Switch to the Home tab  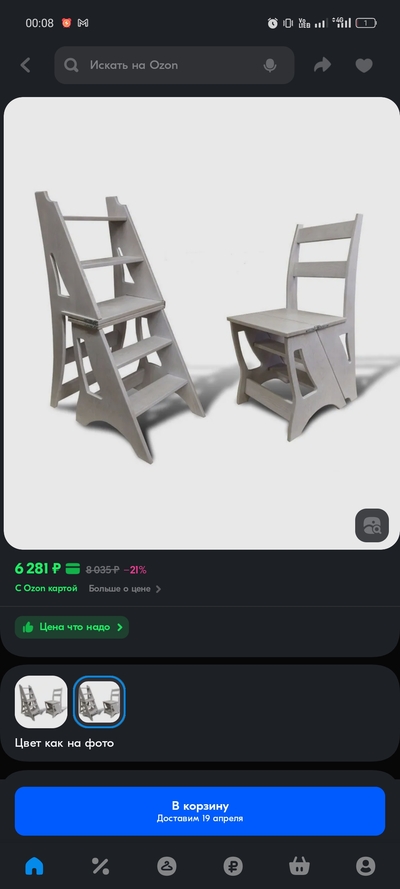tap(34, 866)
